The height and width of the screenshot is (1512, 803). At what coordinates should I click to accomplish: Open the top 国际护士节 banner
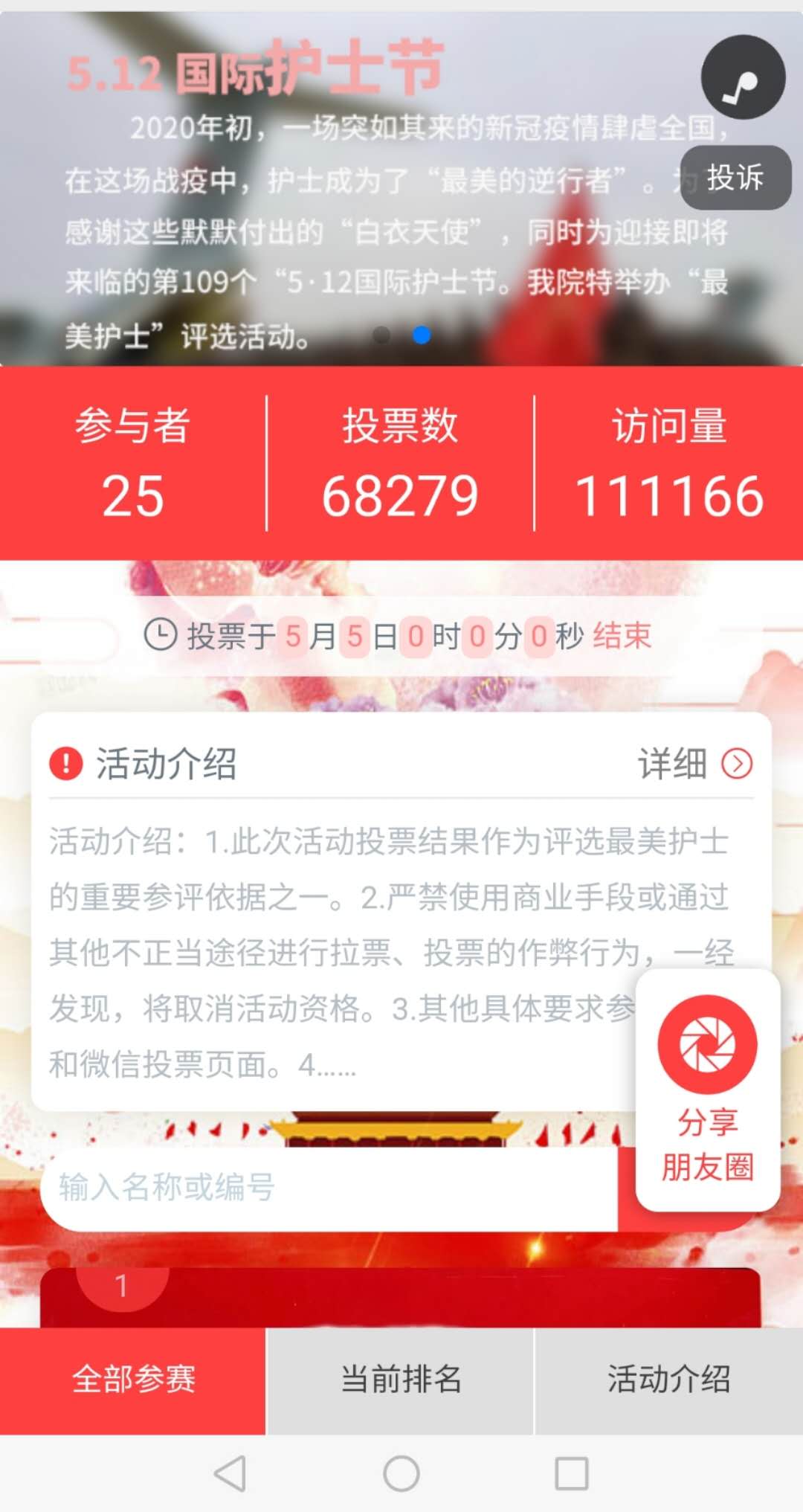pyautogui.click(x=401, y=189)
